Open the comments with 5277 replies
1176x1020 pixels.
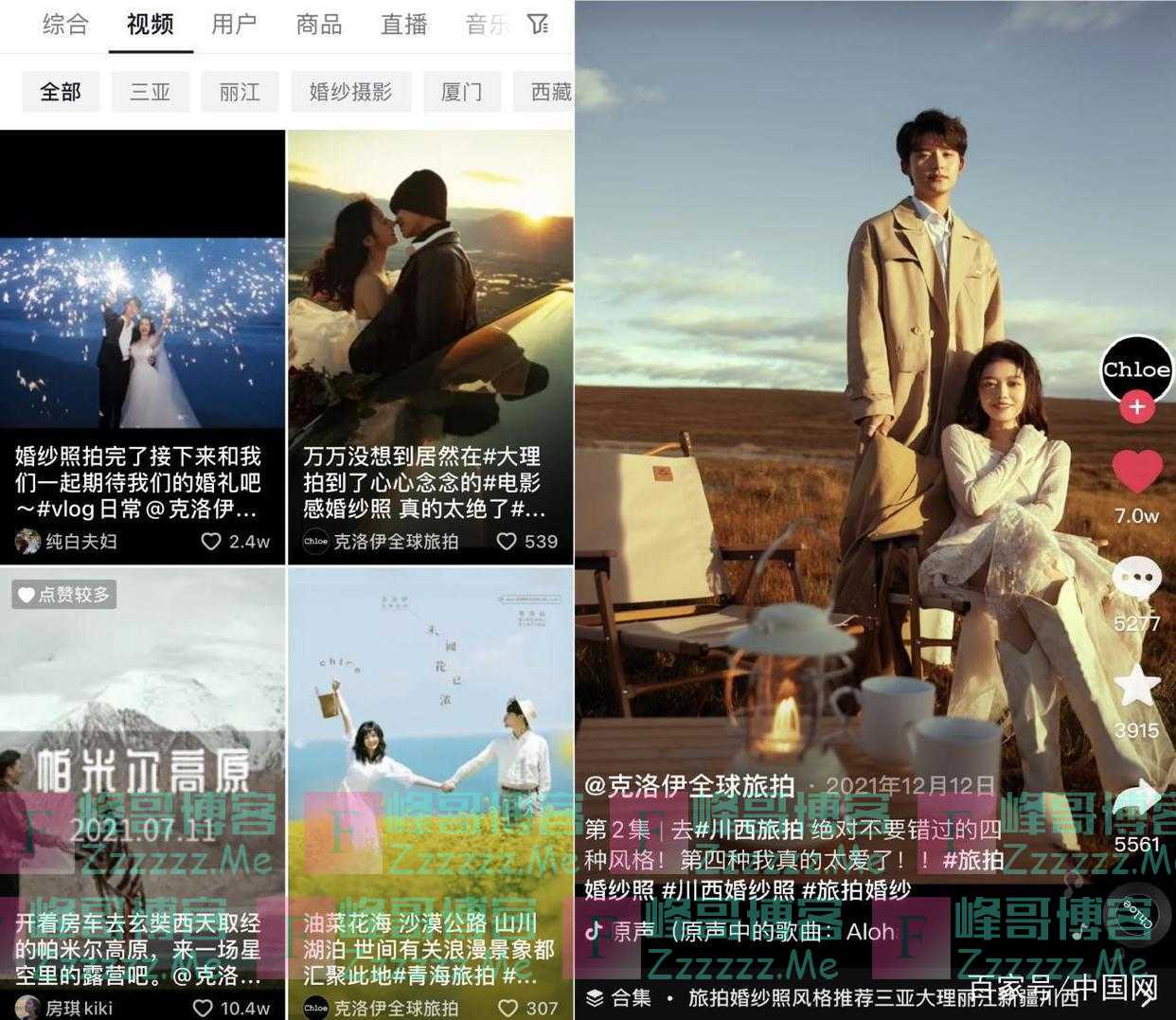click(x=1136, y=578)
